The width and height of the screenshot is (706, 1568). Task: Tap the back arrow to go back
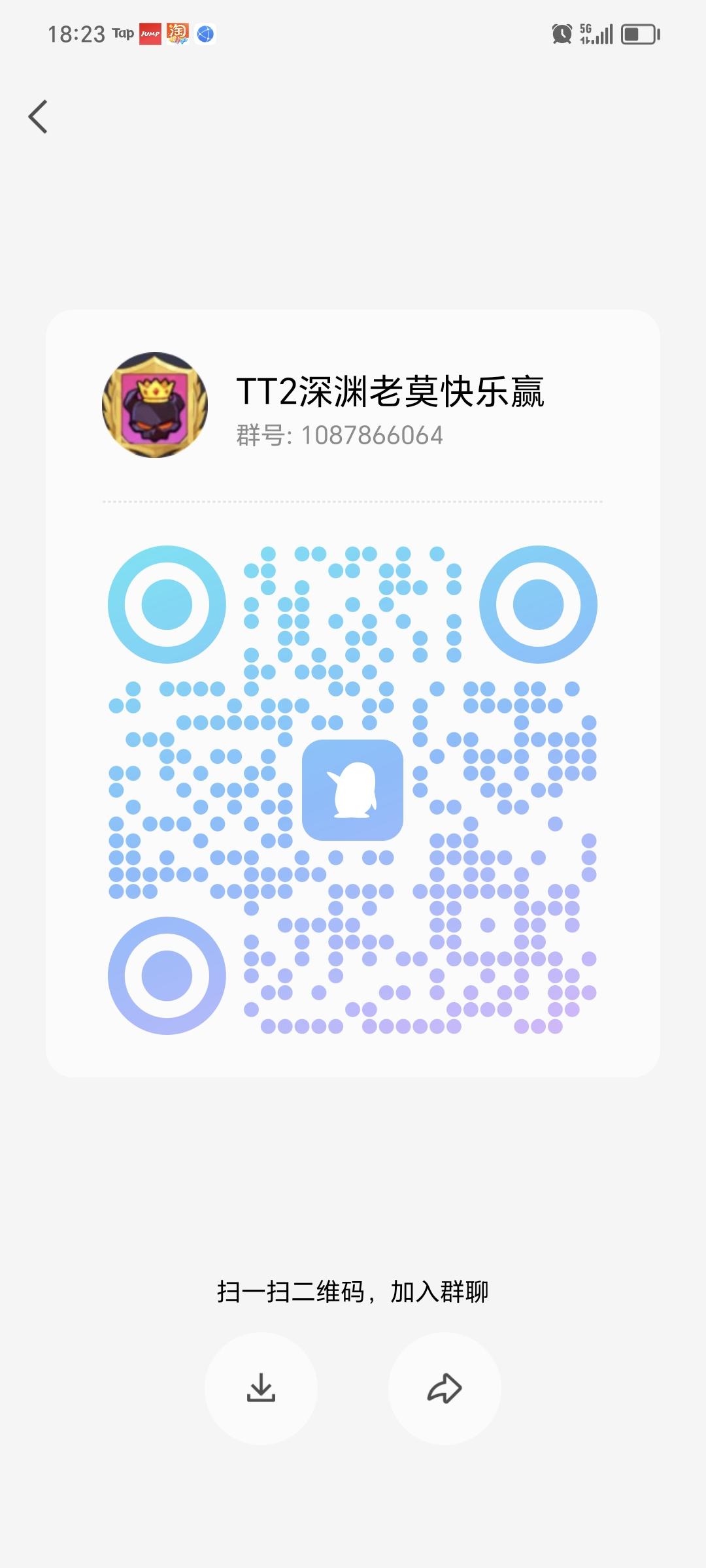tap(37, 116)
